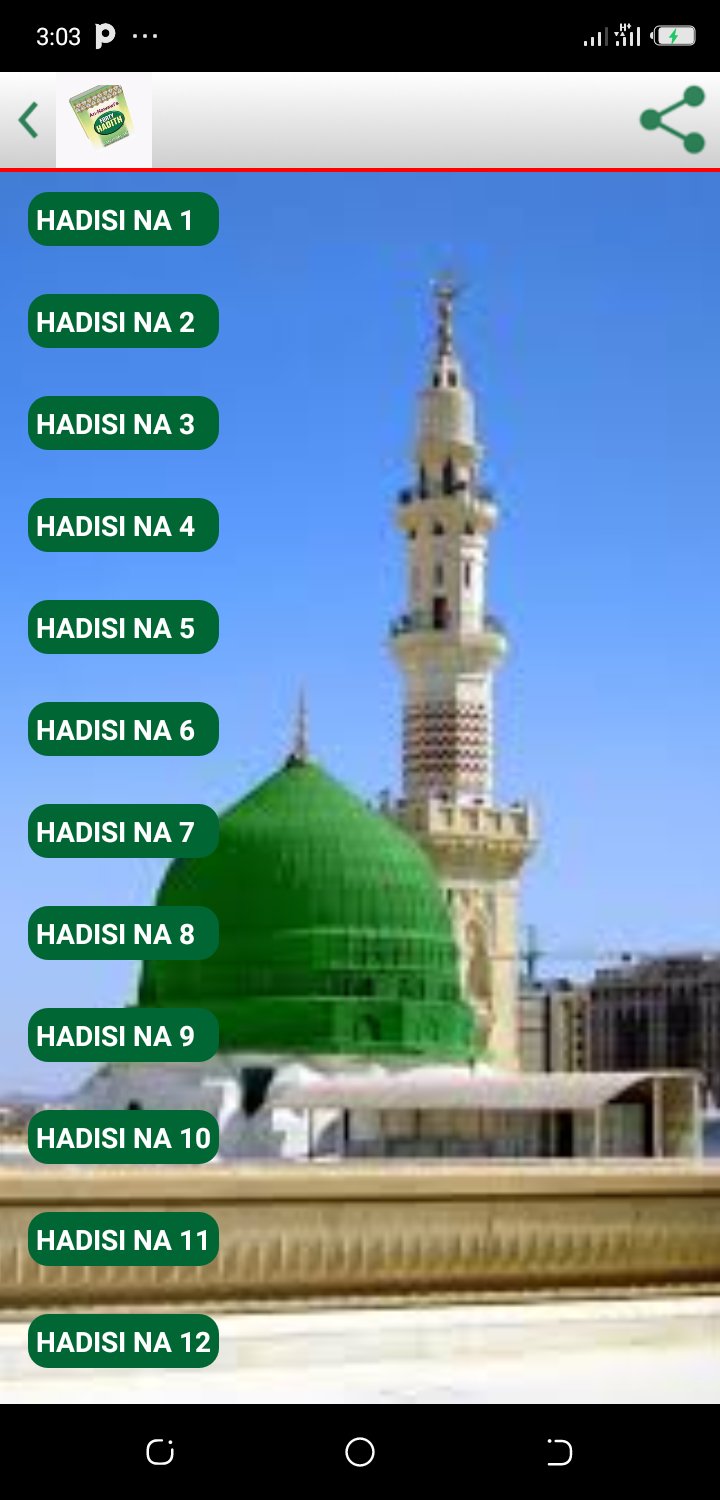This screenshot has height=1500, width=720.
Task: Select HADISI NA 2
Action: (x=123, y=321)
